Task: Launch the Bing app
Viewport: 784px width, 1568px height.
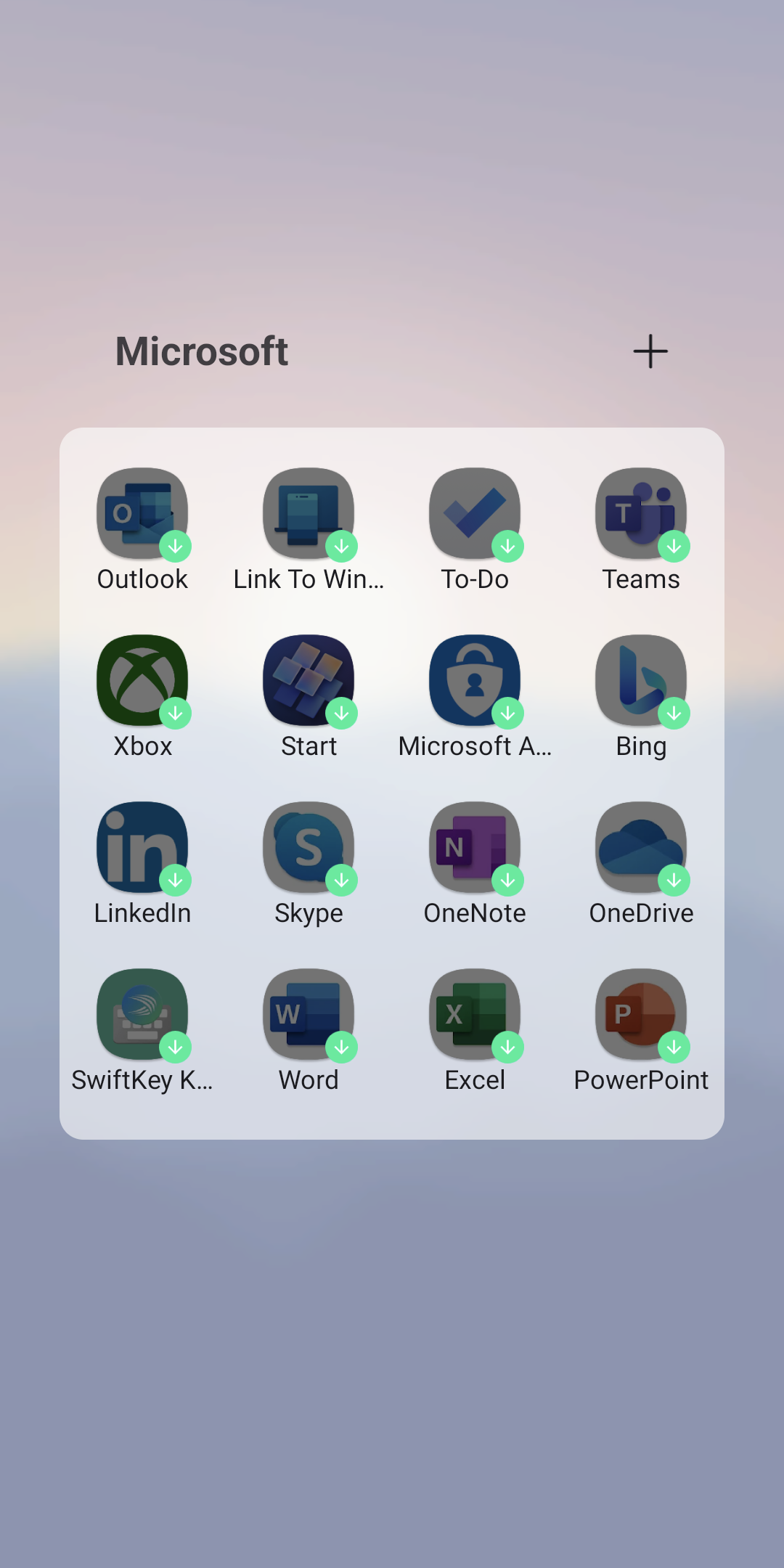Action: click(641, 680)
